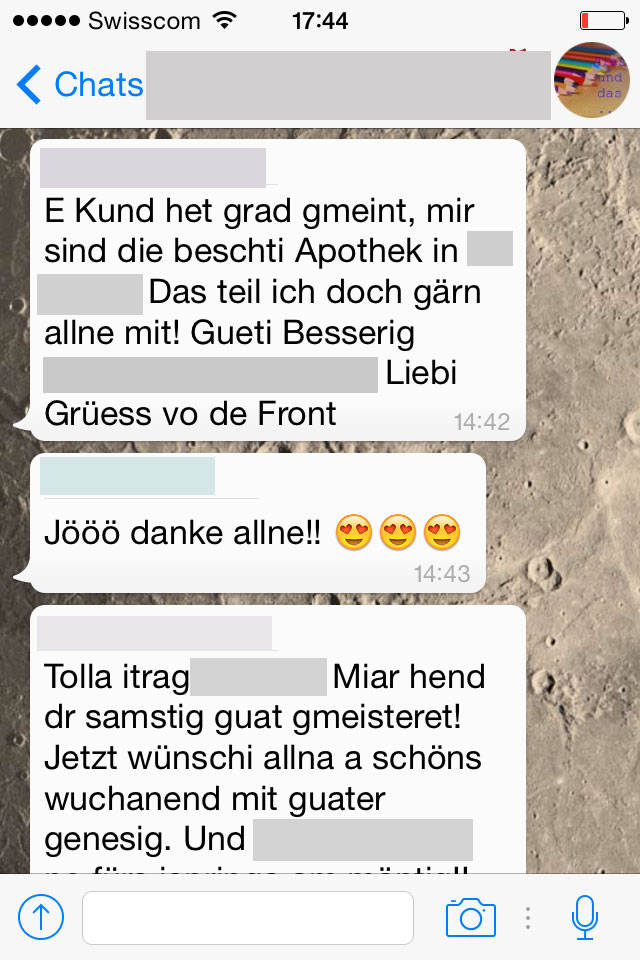Tap the attach upload arrow icon

point(41,916)
